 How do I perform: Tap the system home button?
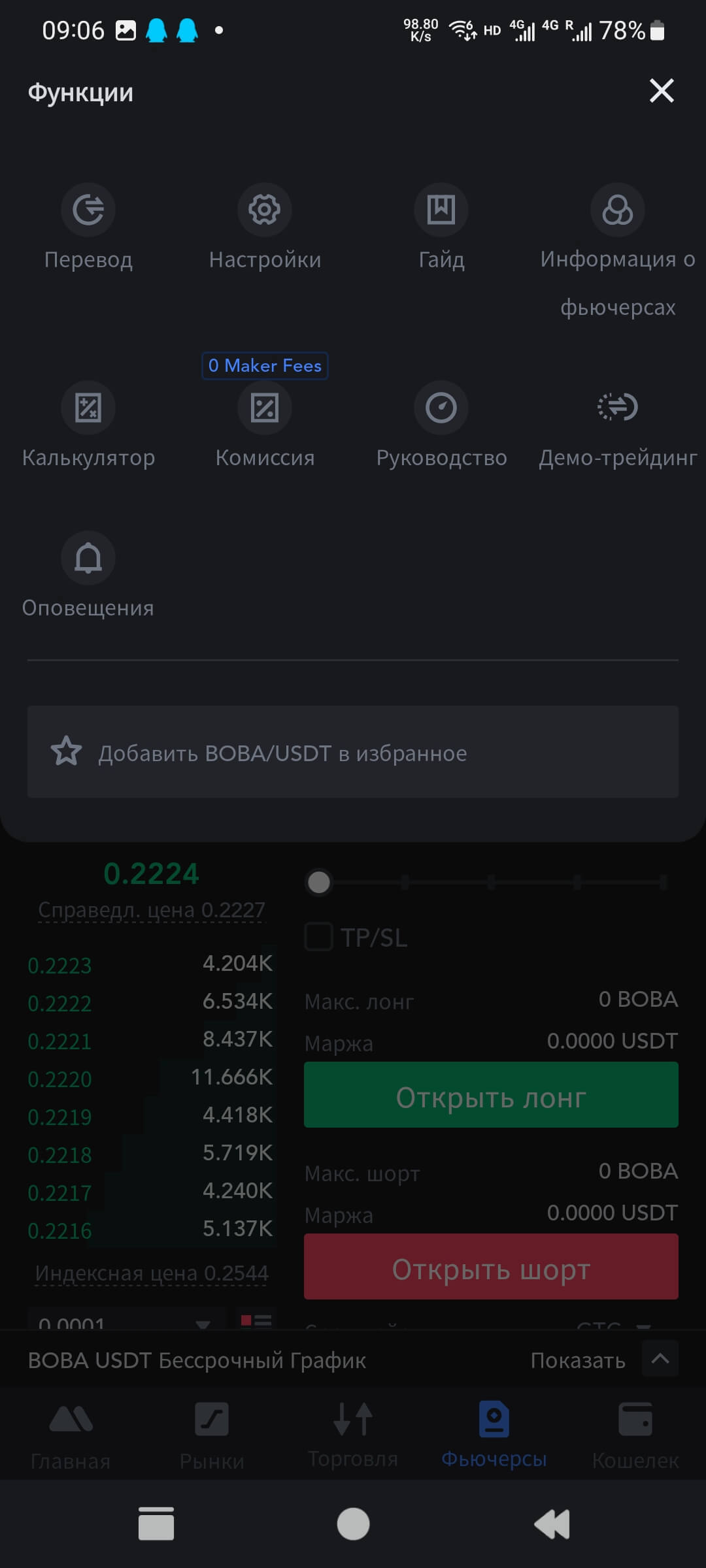point(353,1524)
